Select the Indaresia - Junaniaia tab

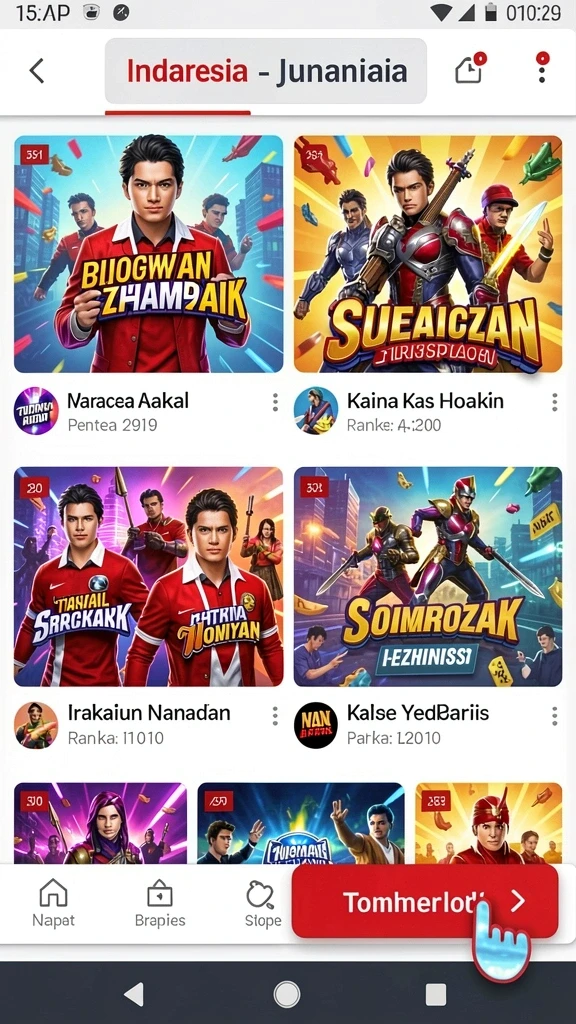coord(266,71)
